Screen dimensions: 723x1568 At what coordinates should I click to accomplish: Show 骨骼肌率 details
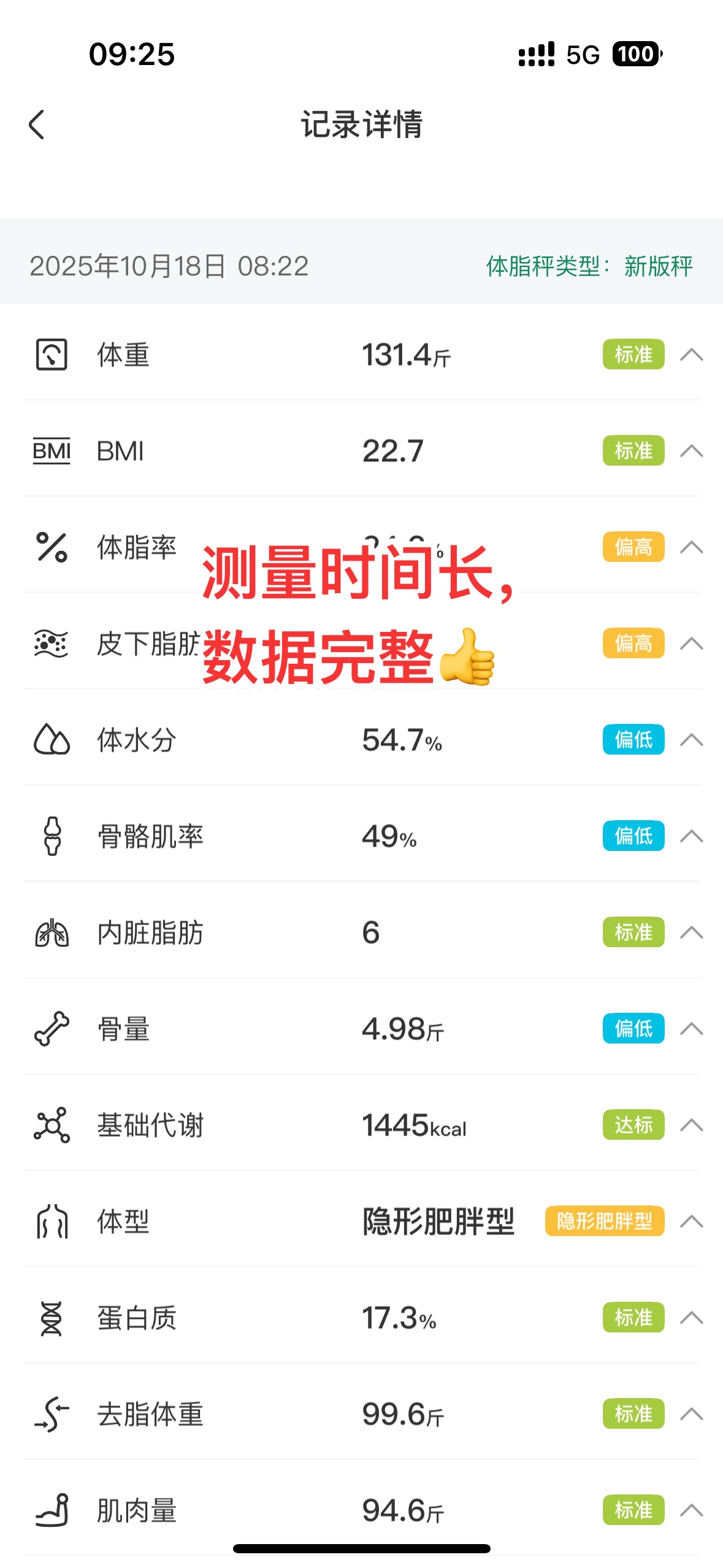click(691, 836)
